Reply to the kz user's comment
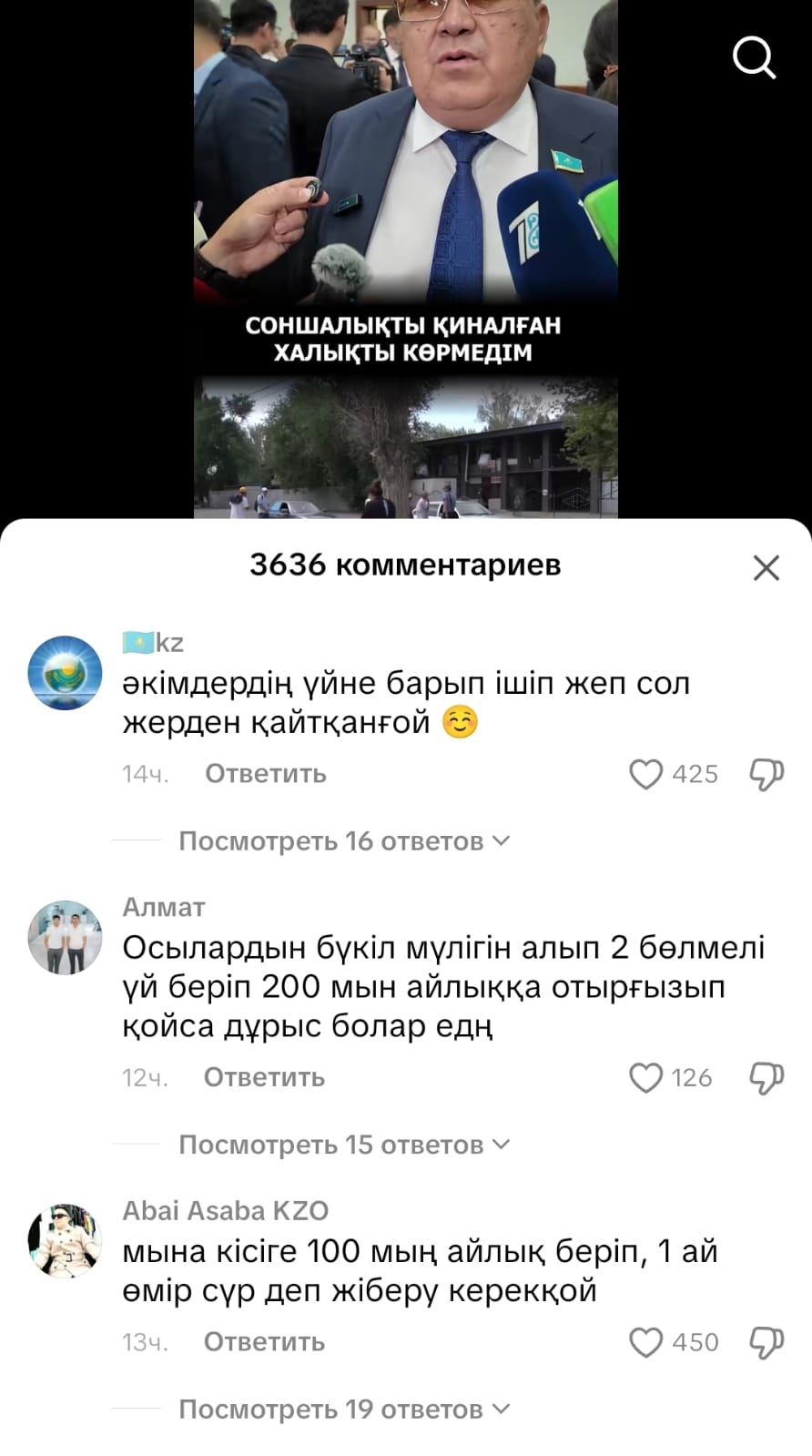 [x=265, y=774]
